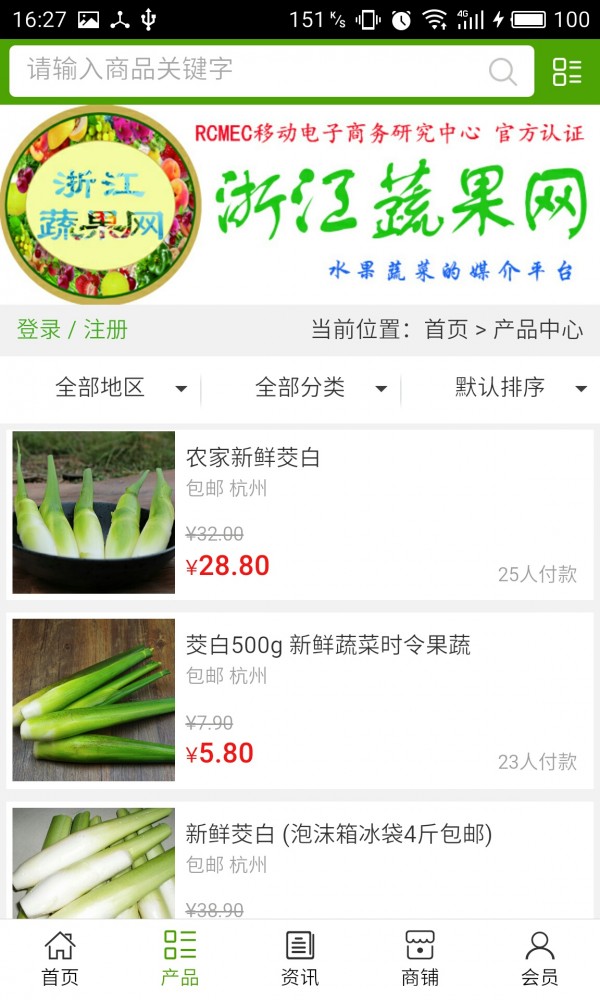Go to the 会员 member tab

540,959
